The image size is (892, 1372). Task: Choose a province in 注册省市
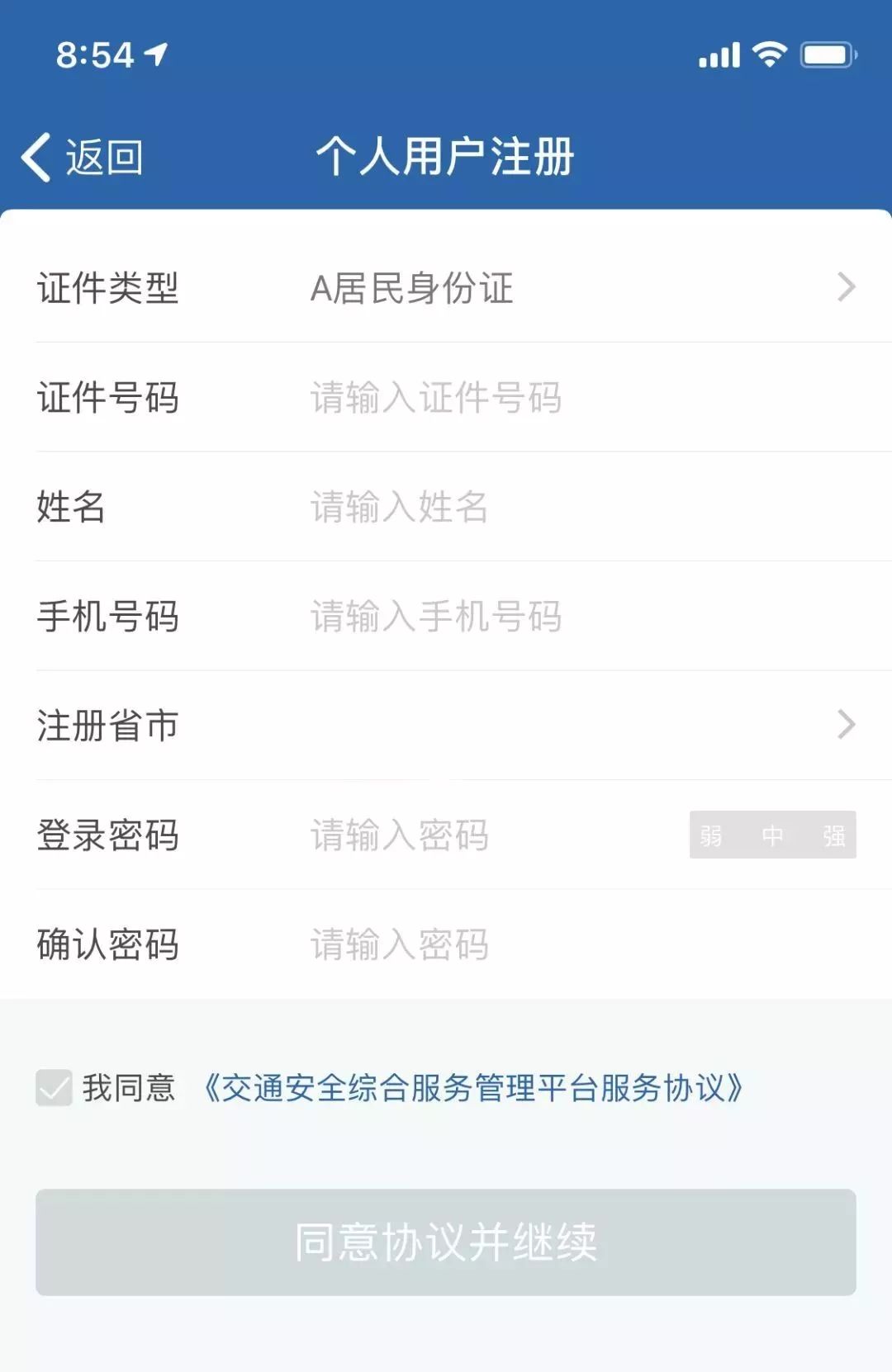coord(578,726)
